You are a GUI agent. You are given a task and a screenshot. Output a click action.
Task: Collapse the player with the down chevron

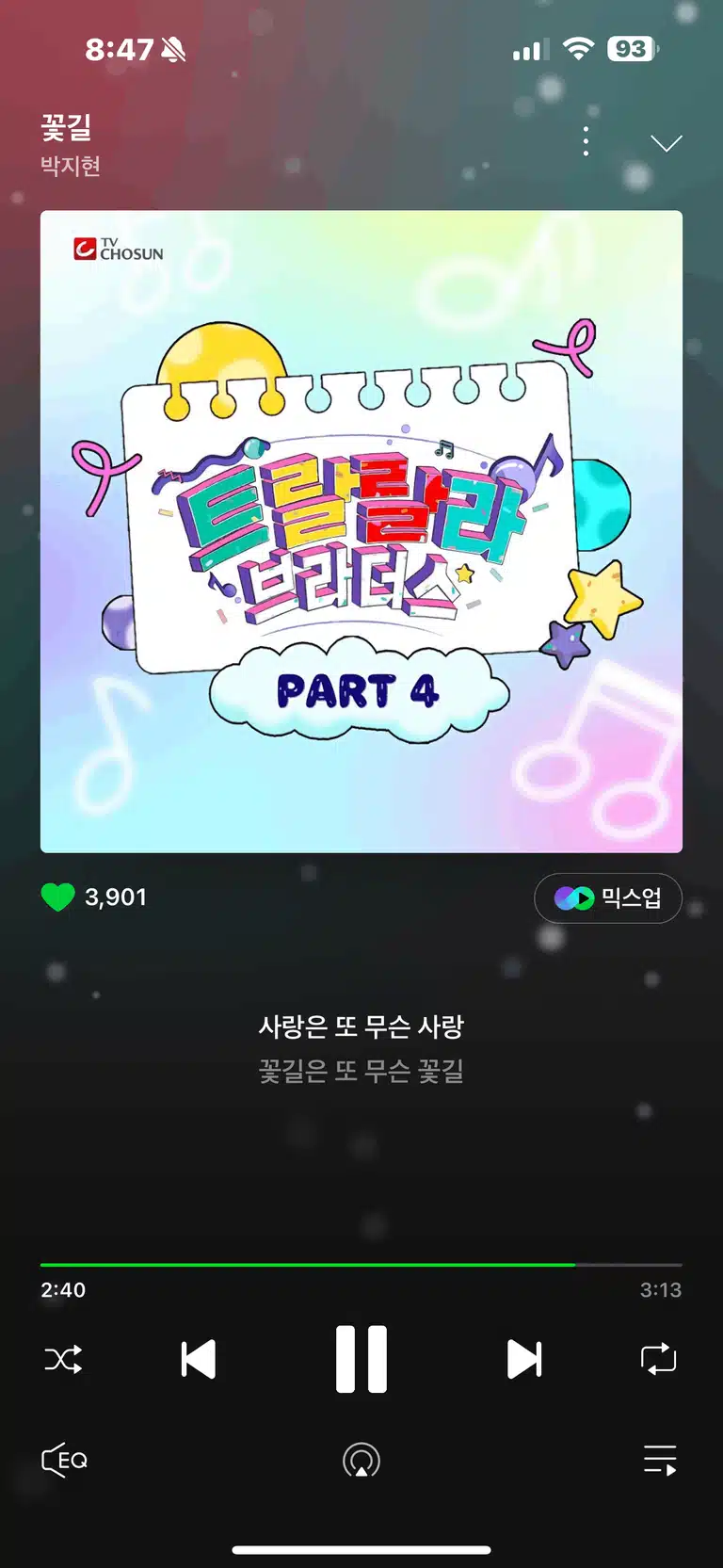coord(666,143)
